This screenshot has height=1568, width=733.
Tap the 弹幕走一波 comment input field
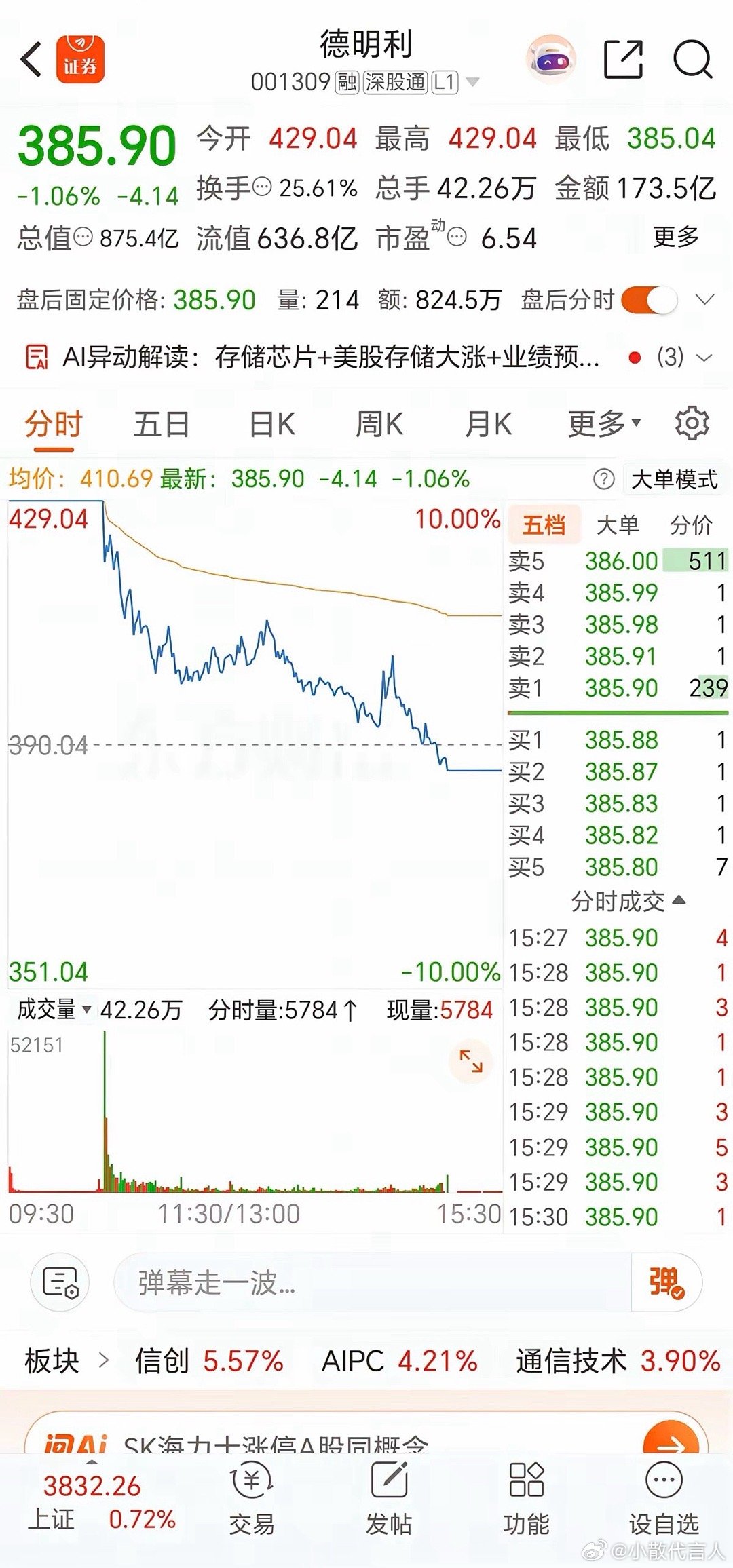click(373, 1283)
